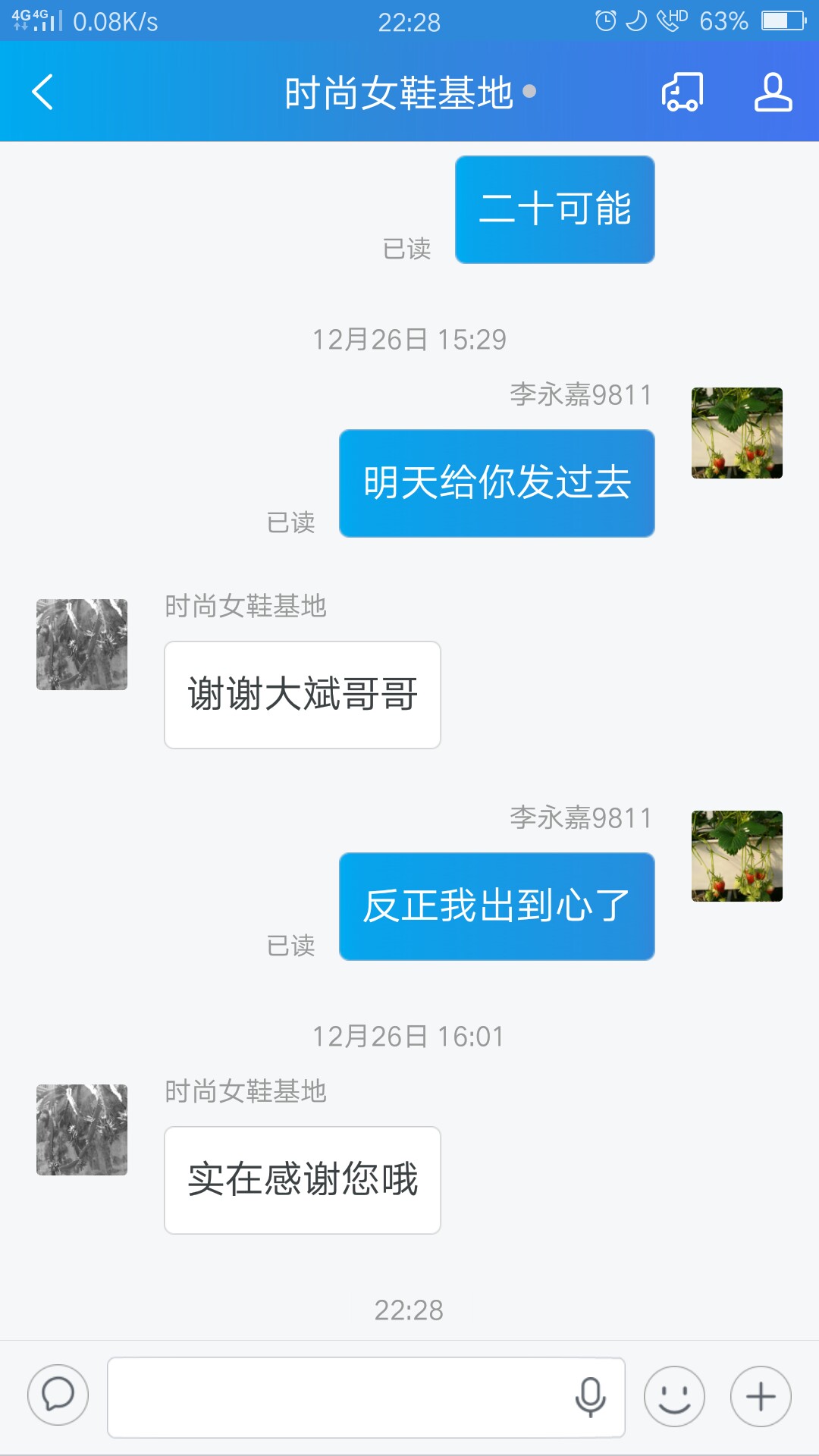Screen dimensions: 819x1456
Task: Open the delivery truck icon in header
Action: pyautogui.click(x=682, y=93)
